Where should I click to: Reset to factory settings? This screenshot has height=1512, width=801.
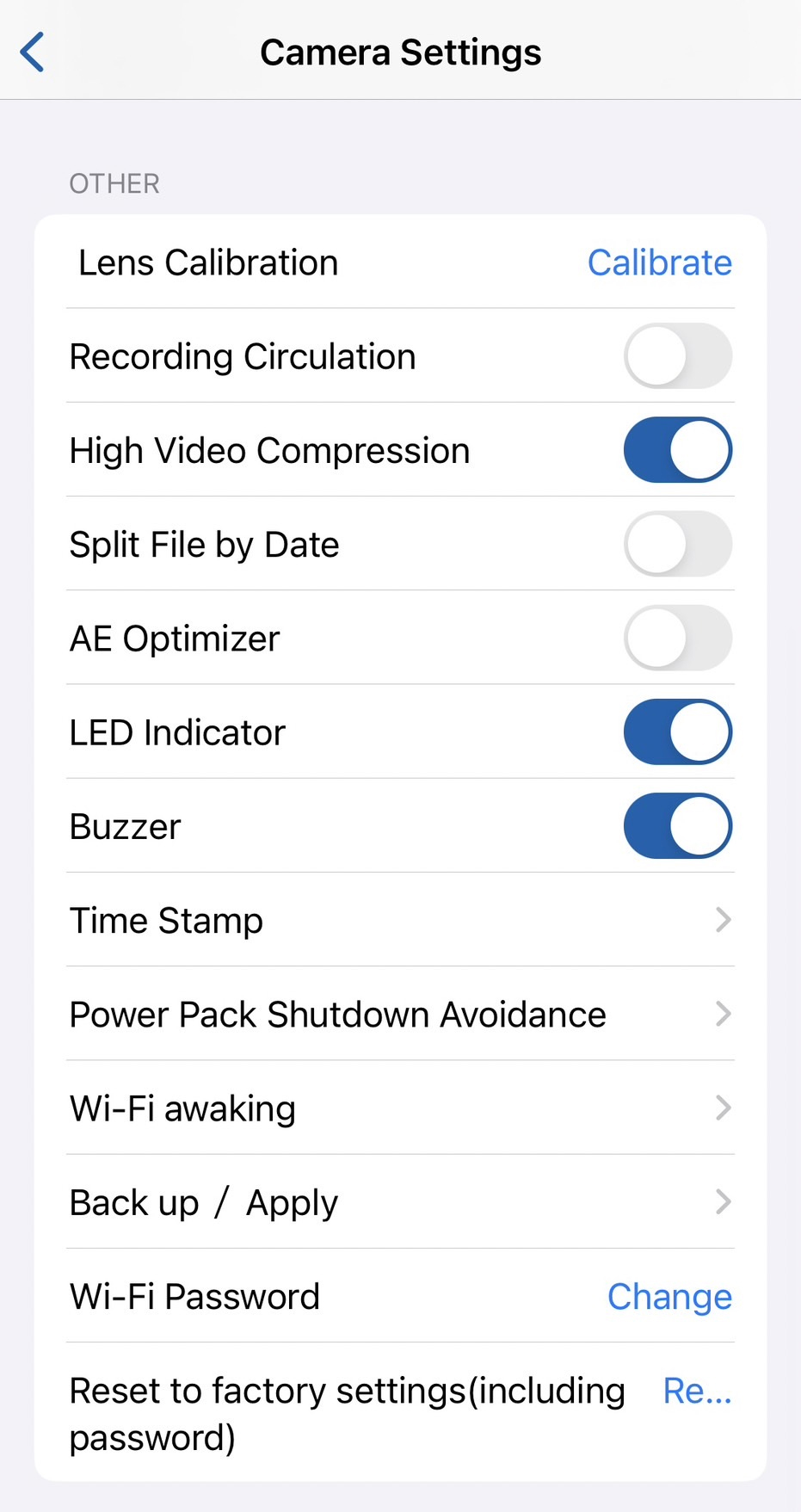coord(697,1392)
